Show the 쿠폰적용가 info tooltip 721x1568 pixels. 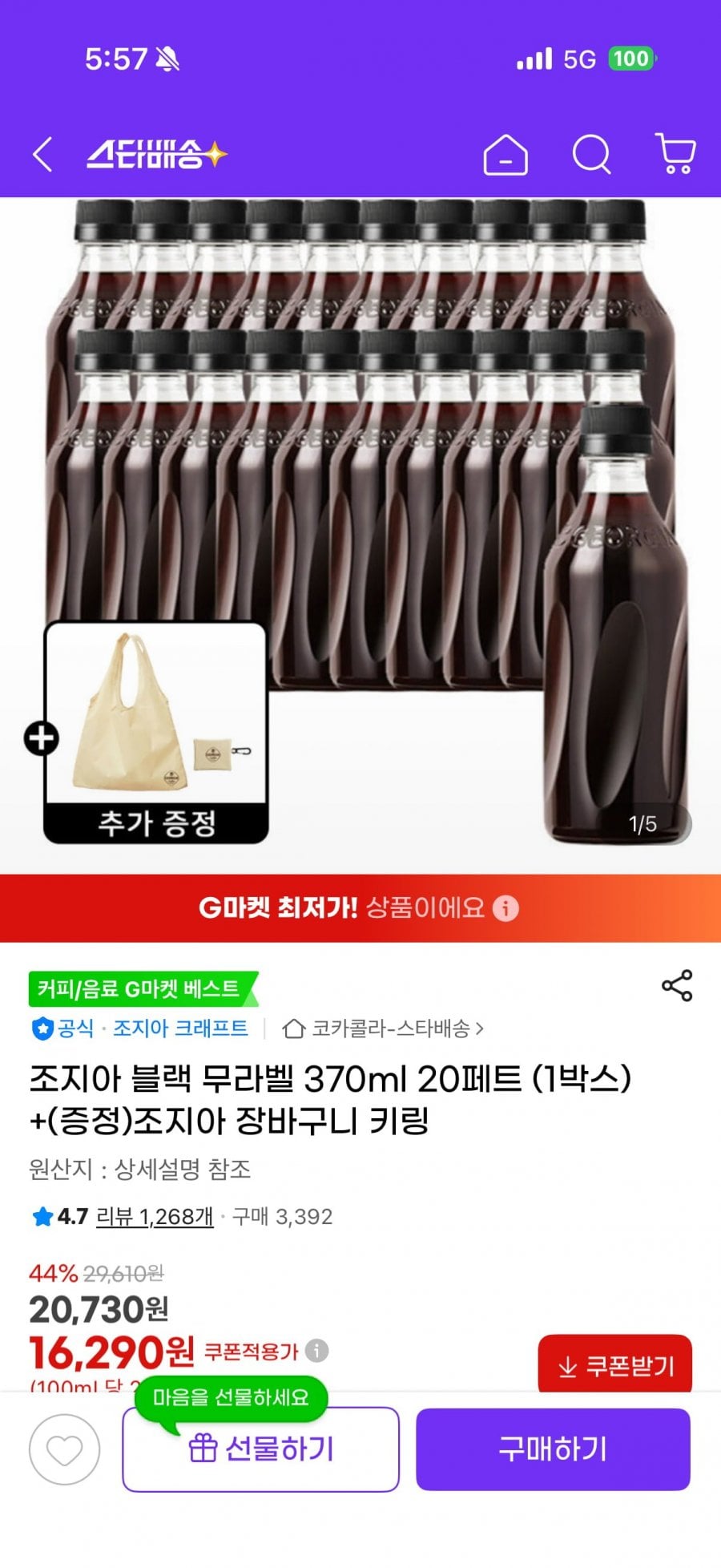tap(317, 1352)
